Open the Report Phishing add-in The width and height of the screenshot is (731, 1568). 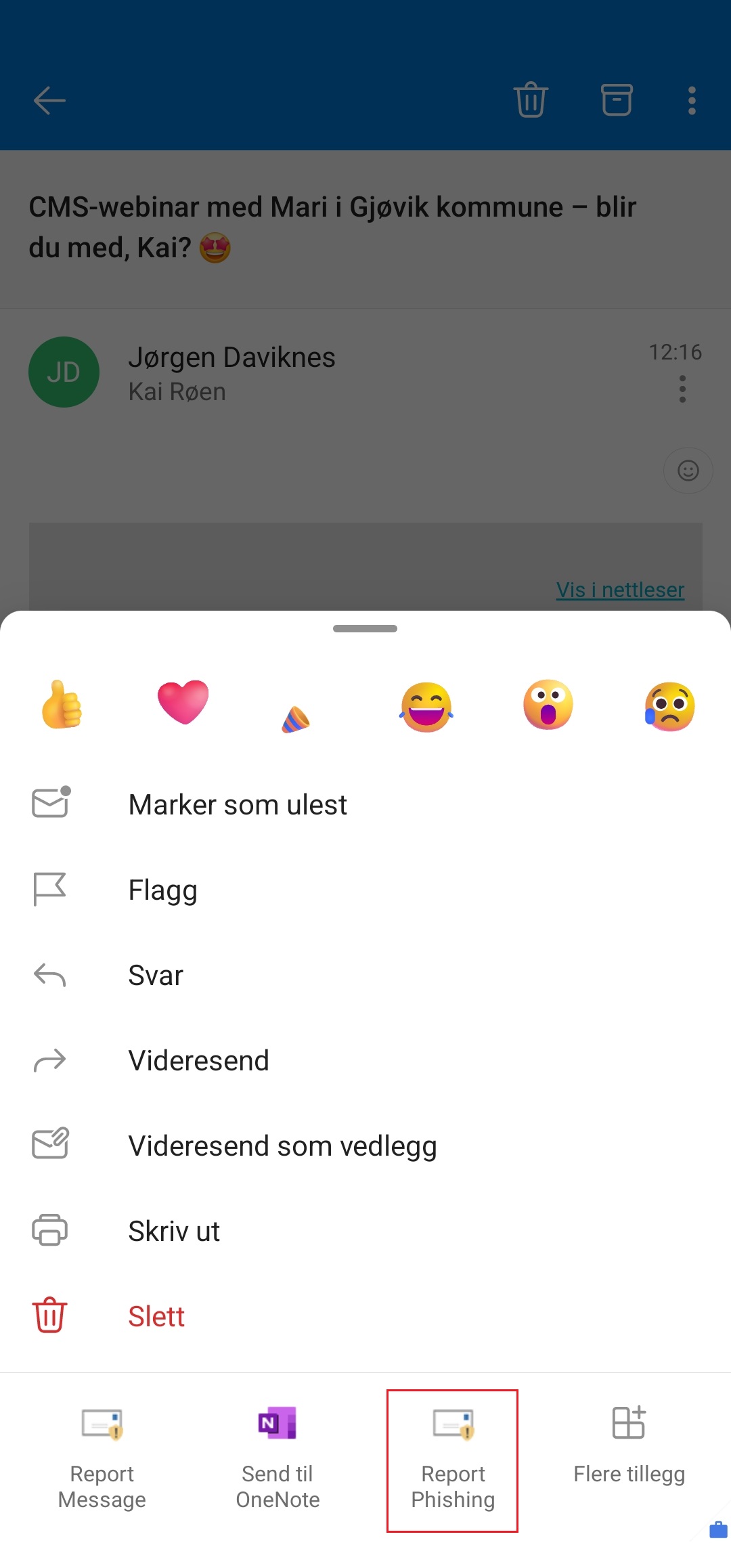(453, 1460)
